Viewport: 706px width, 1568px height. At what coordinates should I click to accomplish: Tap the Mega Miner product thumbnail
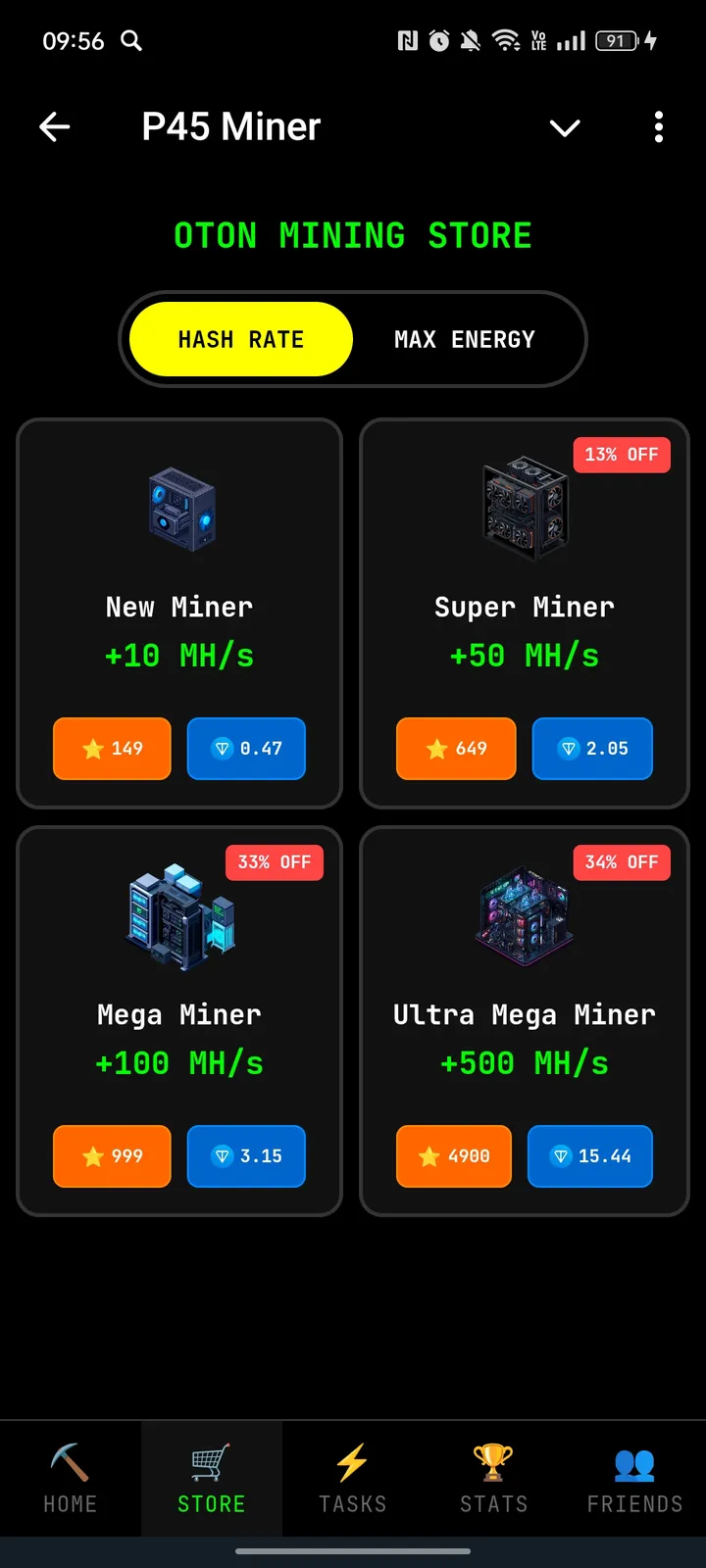(179, 916)
